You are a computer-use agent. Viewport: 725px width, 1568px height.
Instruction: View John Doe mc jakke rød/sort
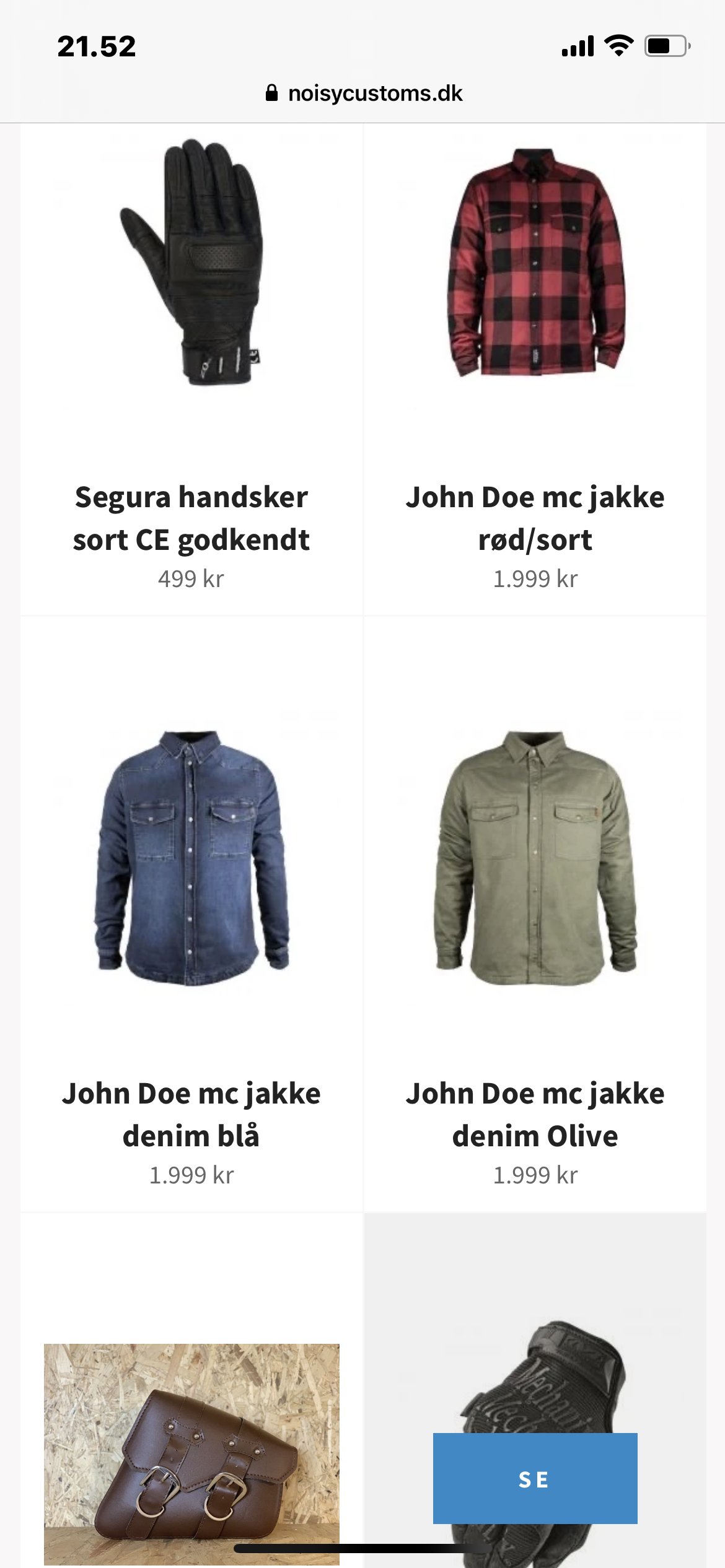[x=535, y=518]
